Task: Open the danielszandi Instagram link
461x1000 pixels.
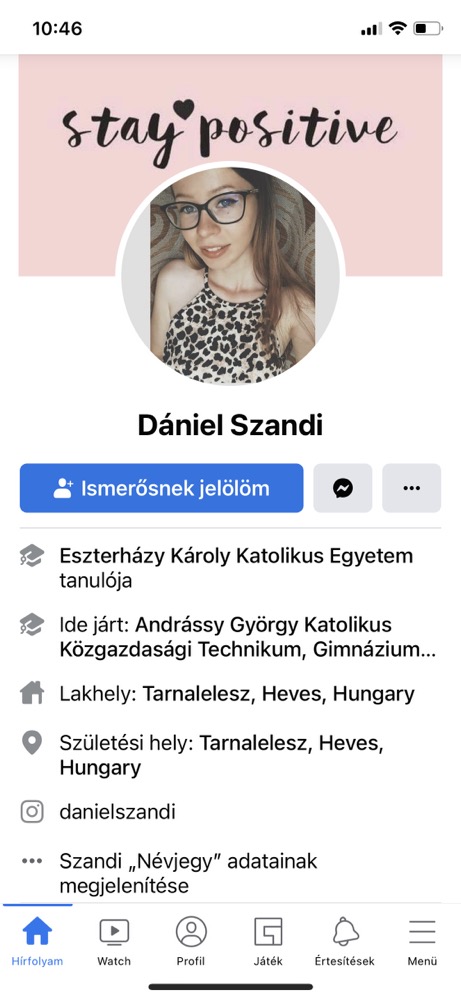Action: 230,812
